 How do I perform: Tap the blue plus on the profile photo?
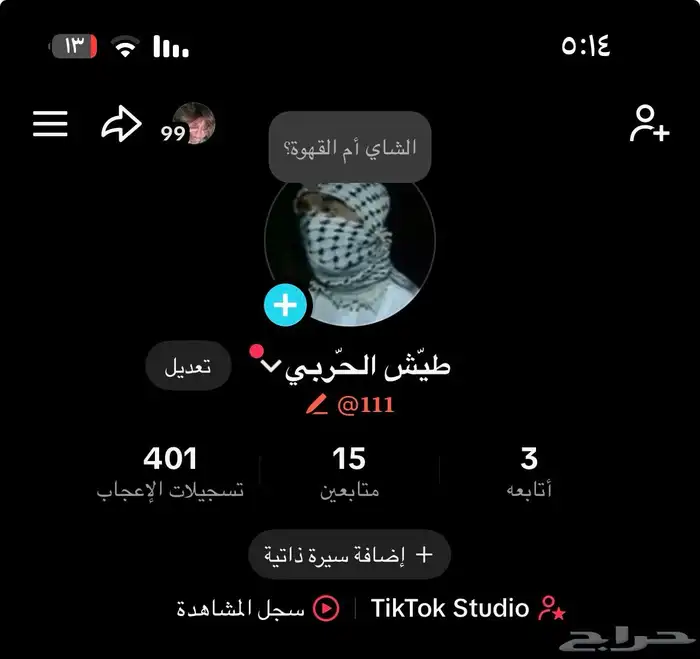(286, 305)
